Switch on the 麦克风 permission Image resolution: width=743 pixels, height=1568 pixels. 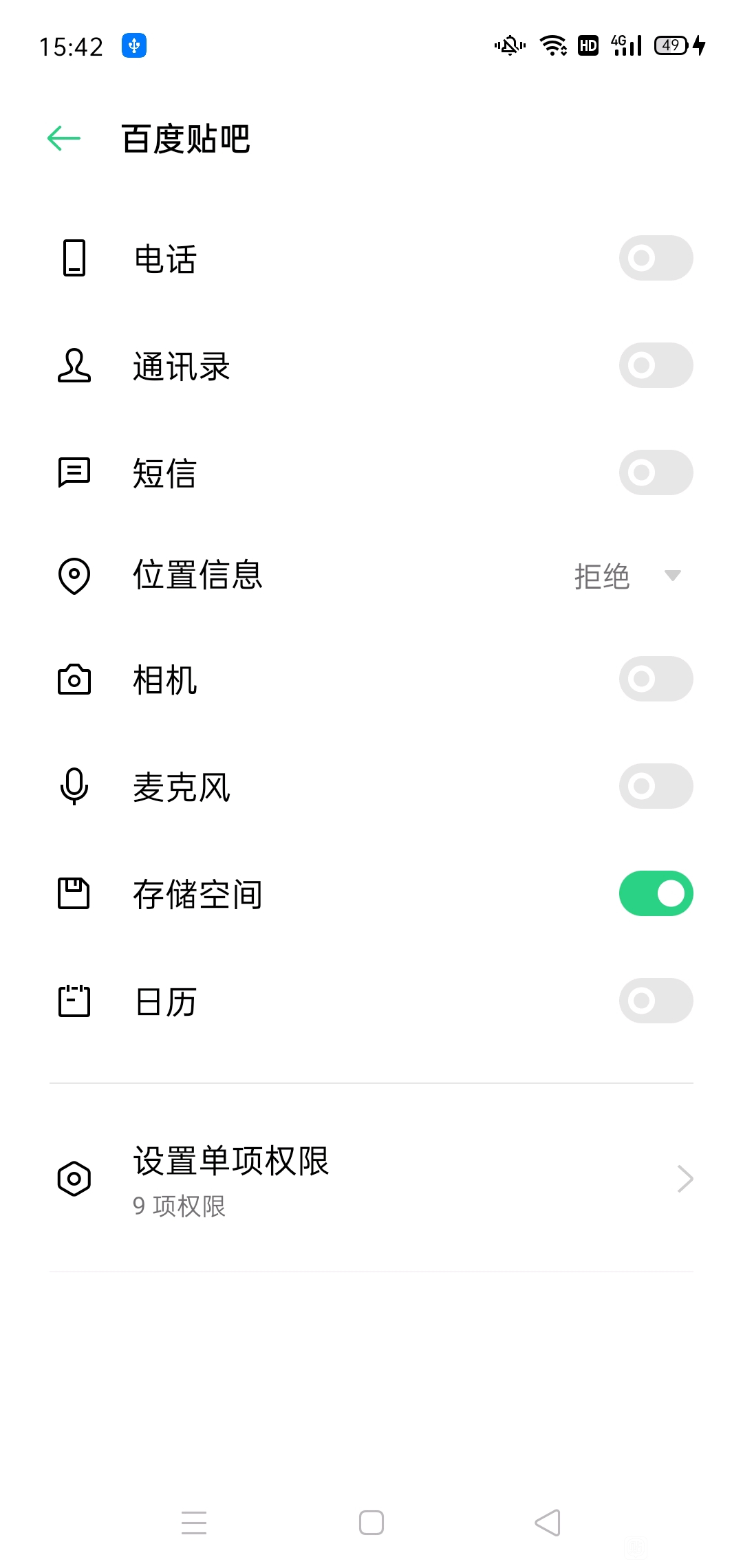coord(656,786)
